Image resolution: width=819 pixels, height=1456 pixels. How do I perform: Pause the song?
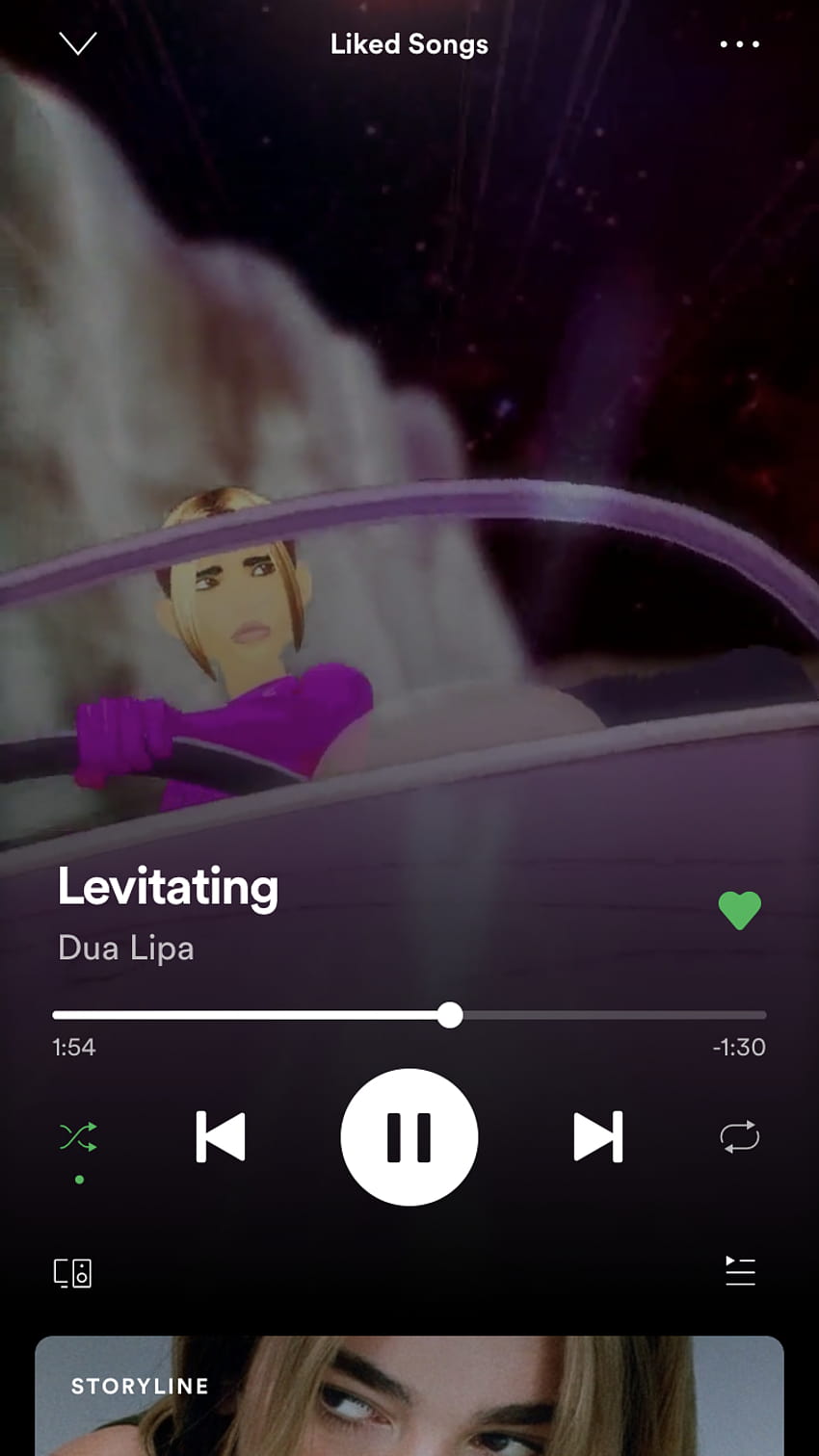click(x=409, y=1137)
